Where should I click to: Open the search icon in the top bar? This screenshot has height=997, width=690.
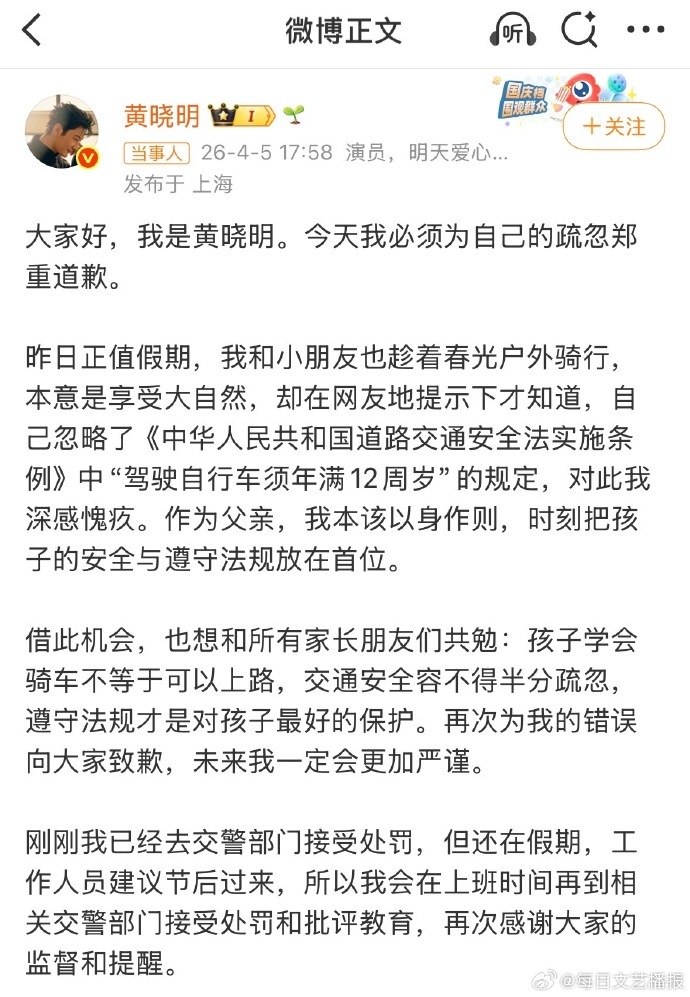(x=579, y=31)
